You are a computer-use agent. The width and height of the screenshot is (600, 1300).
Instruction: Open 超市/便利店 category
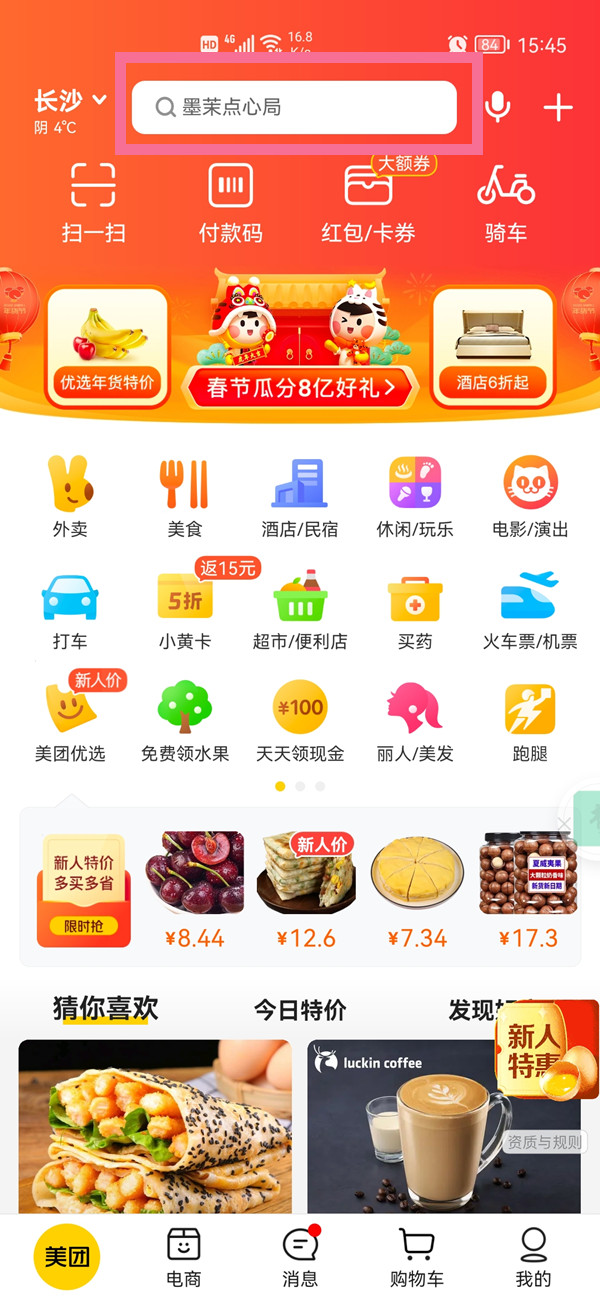(x=300, y=609)
